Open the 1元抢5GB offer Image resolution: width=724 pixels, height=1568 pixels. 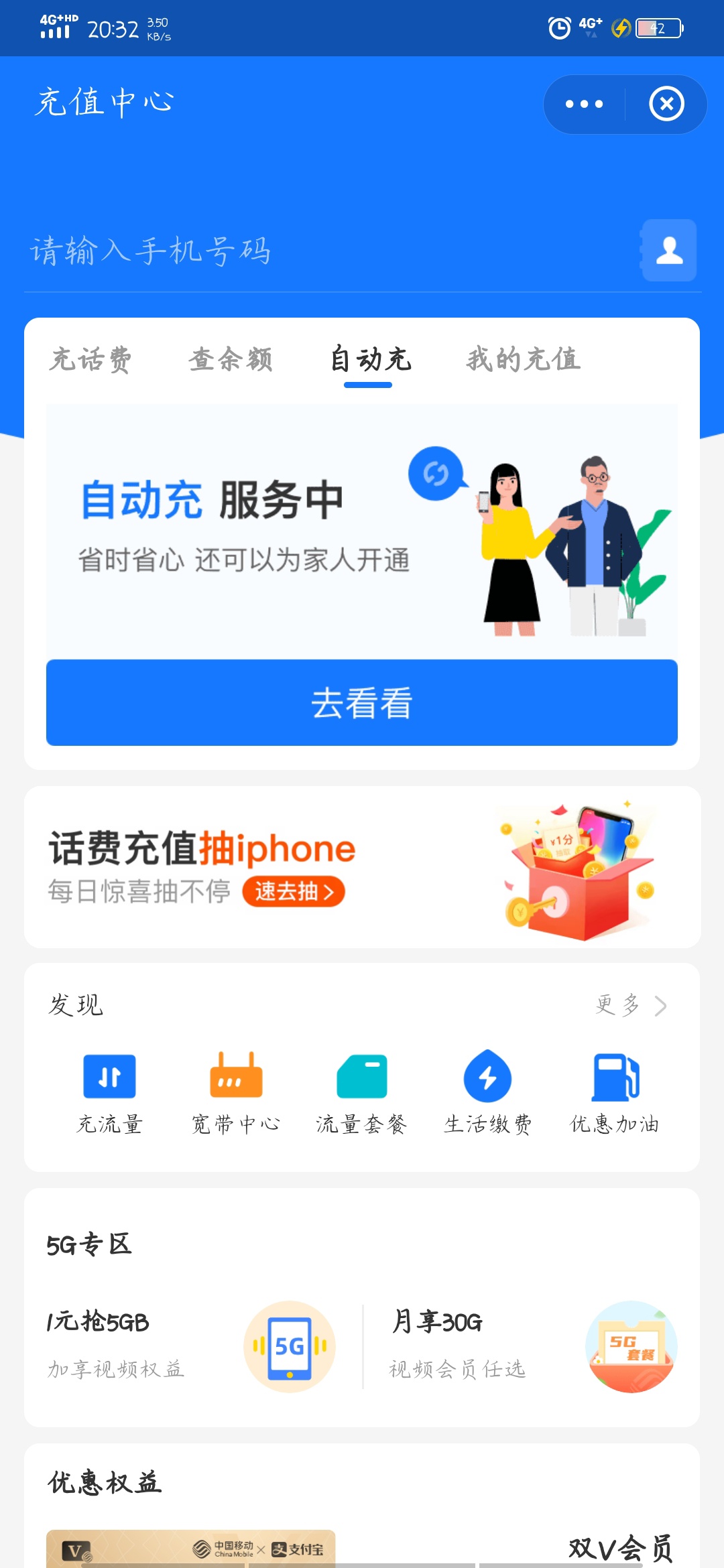tap(191, 1346)
